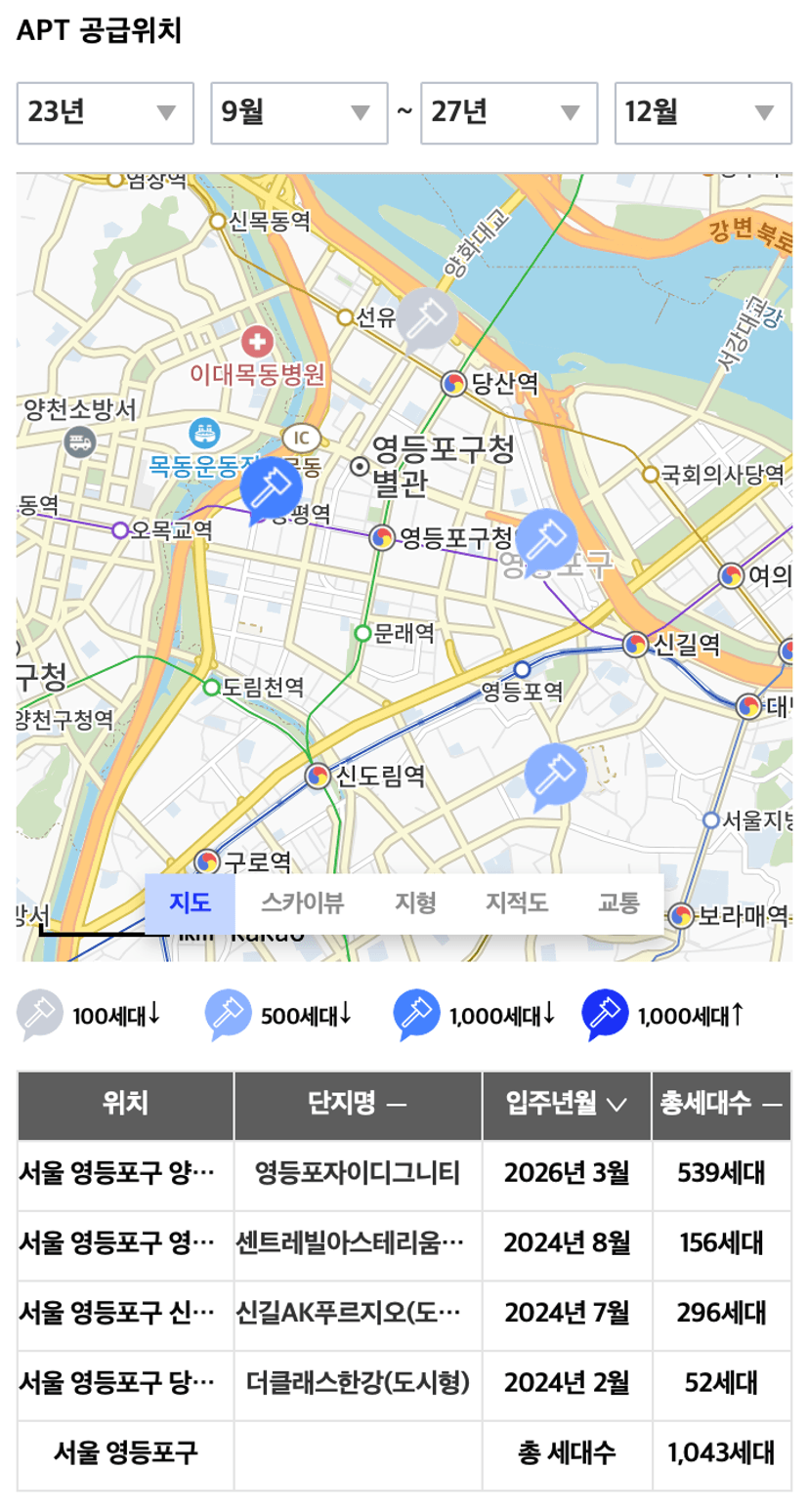Sort table by 총세대수 column

(722, 1105)
